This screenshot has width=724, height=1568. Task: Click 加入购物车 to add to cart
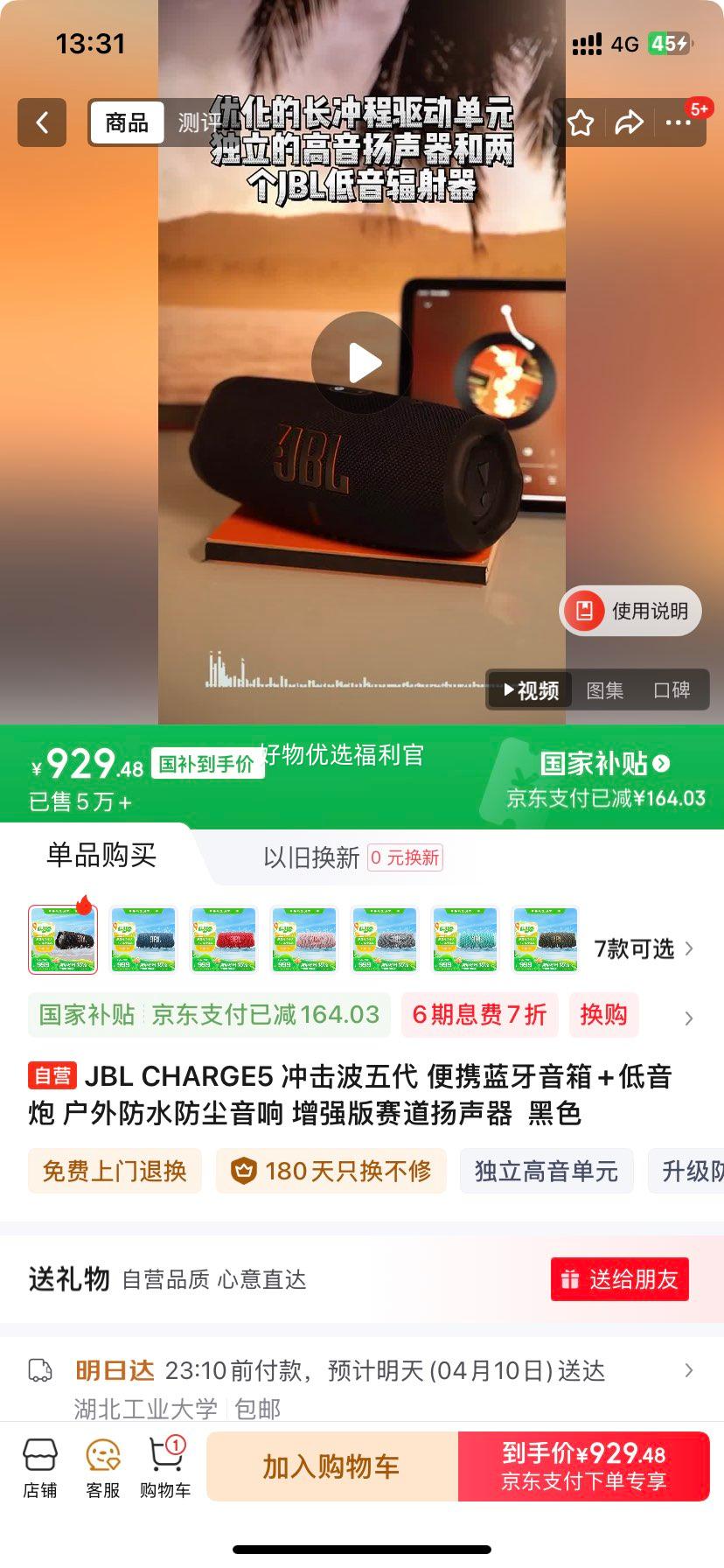coord(331,1466)
